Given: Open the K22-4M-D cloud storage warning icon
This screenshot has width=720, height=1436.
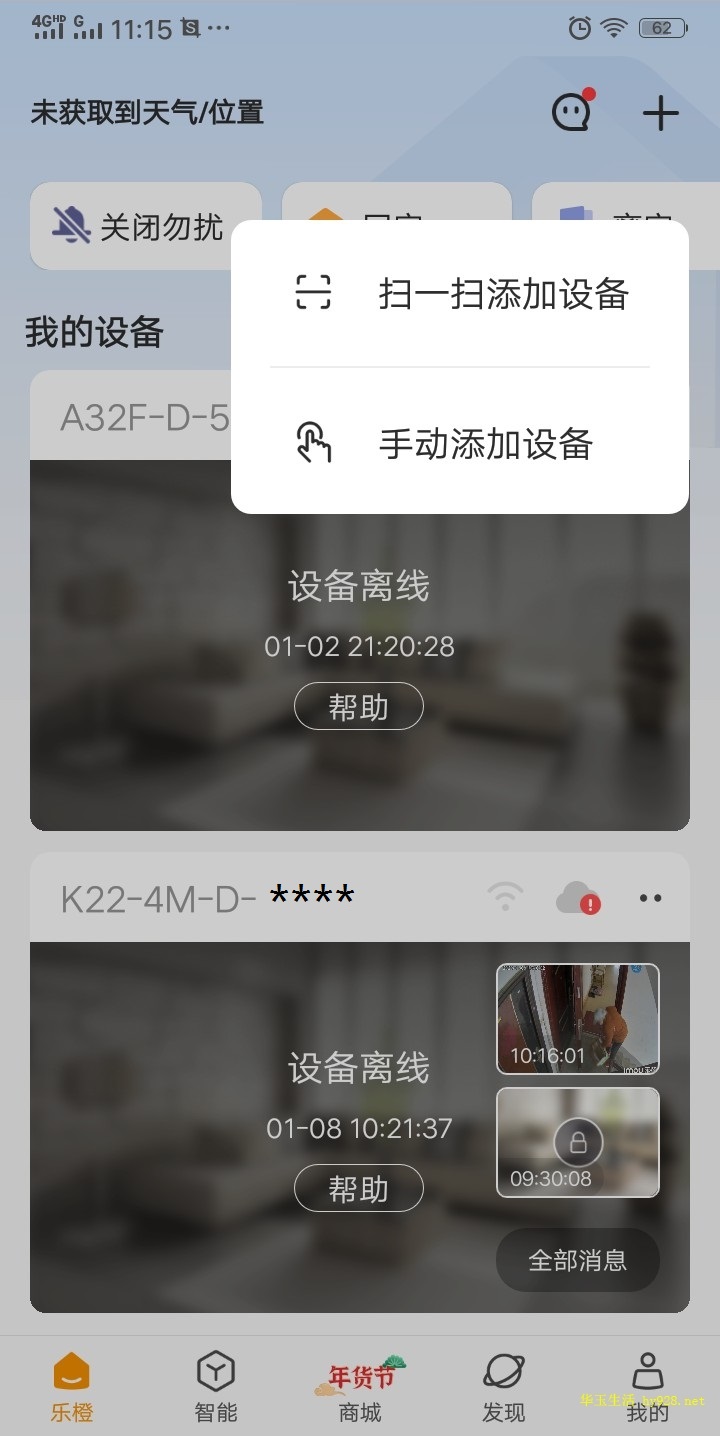Looking at the screenshot, I should pos(578,898).
